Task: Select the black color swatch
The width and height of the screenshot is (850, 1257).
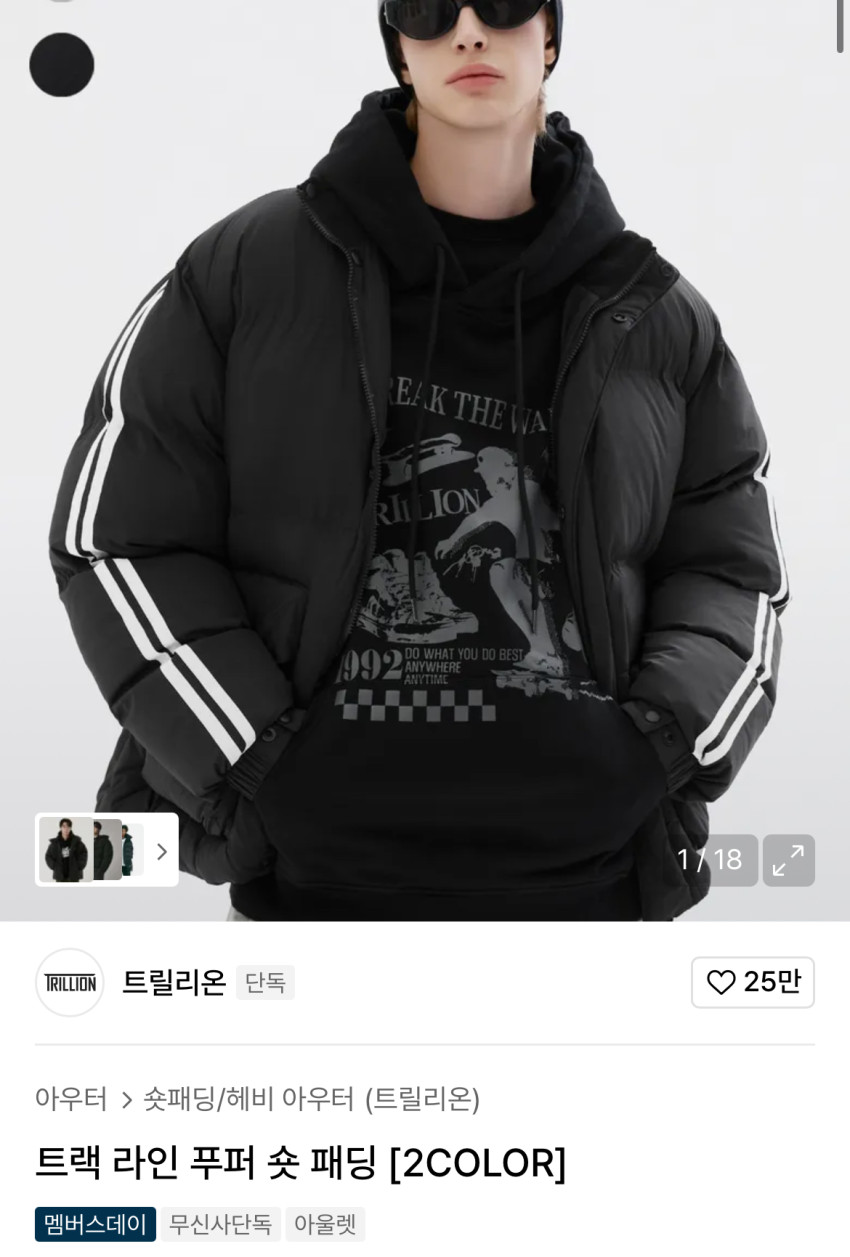Action: 62,65
